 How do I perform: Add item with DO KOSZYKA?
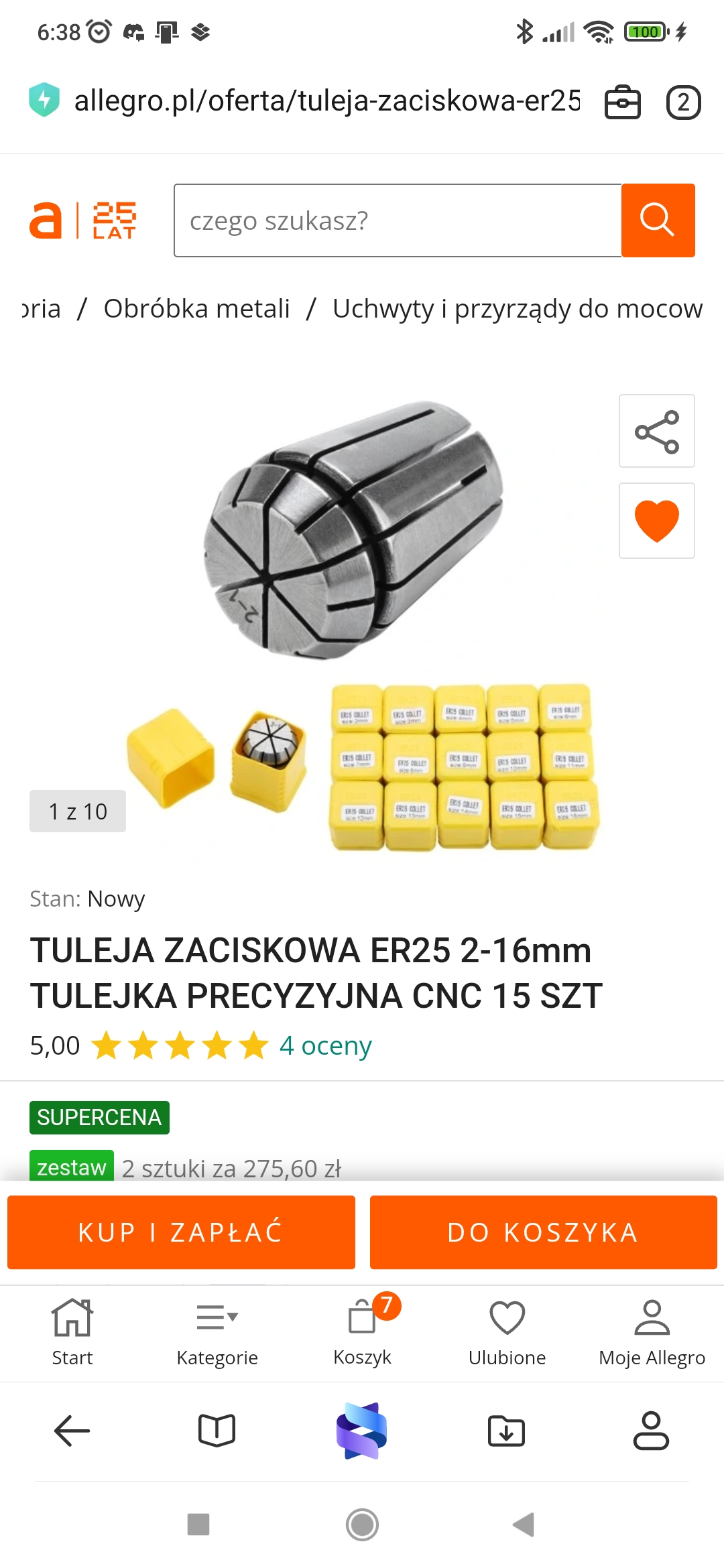click(x=544, y=1232)
